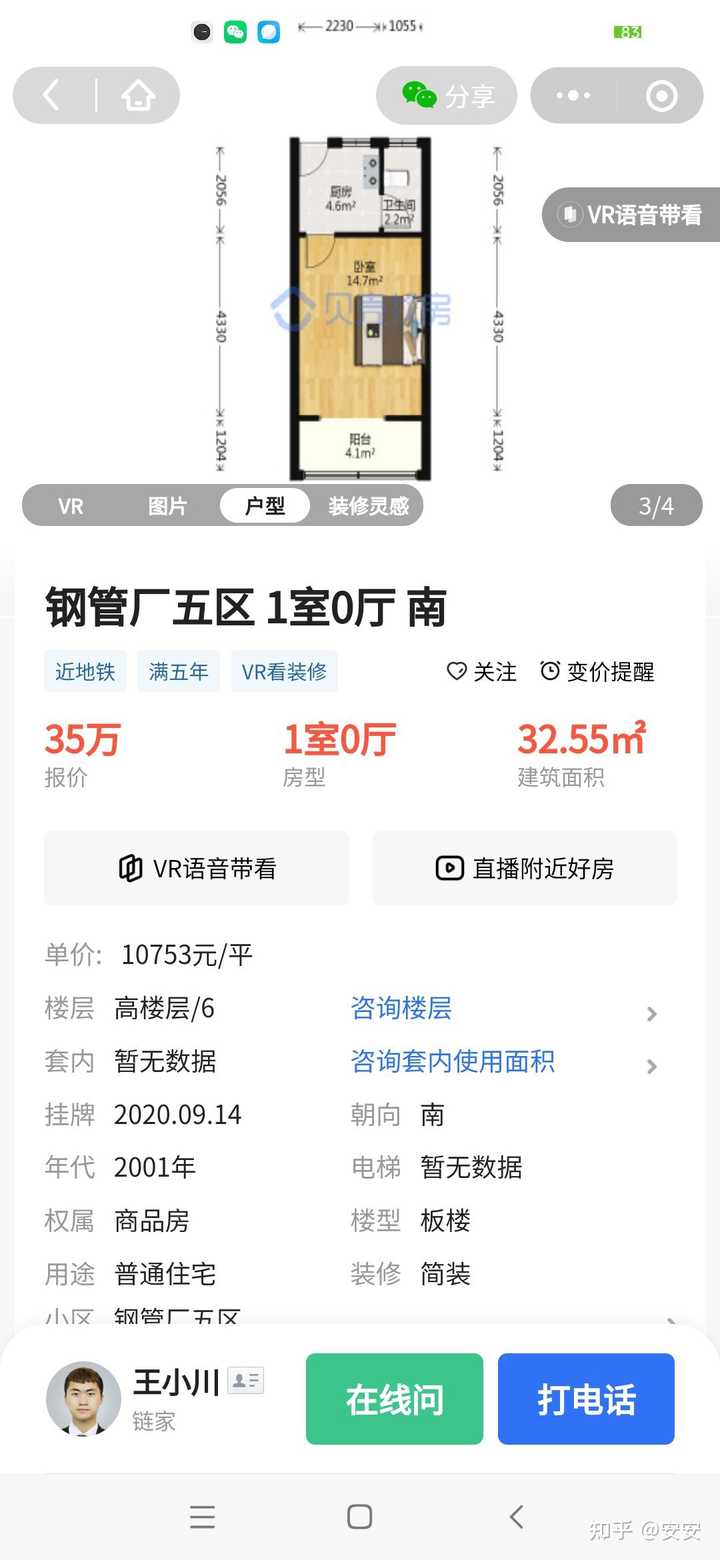Share this listing via 分享

(447, 96)
